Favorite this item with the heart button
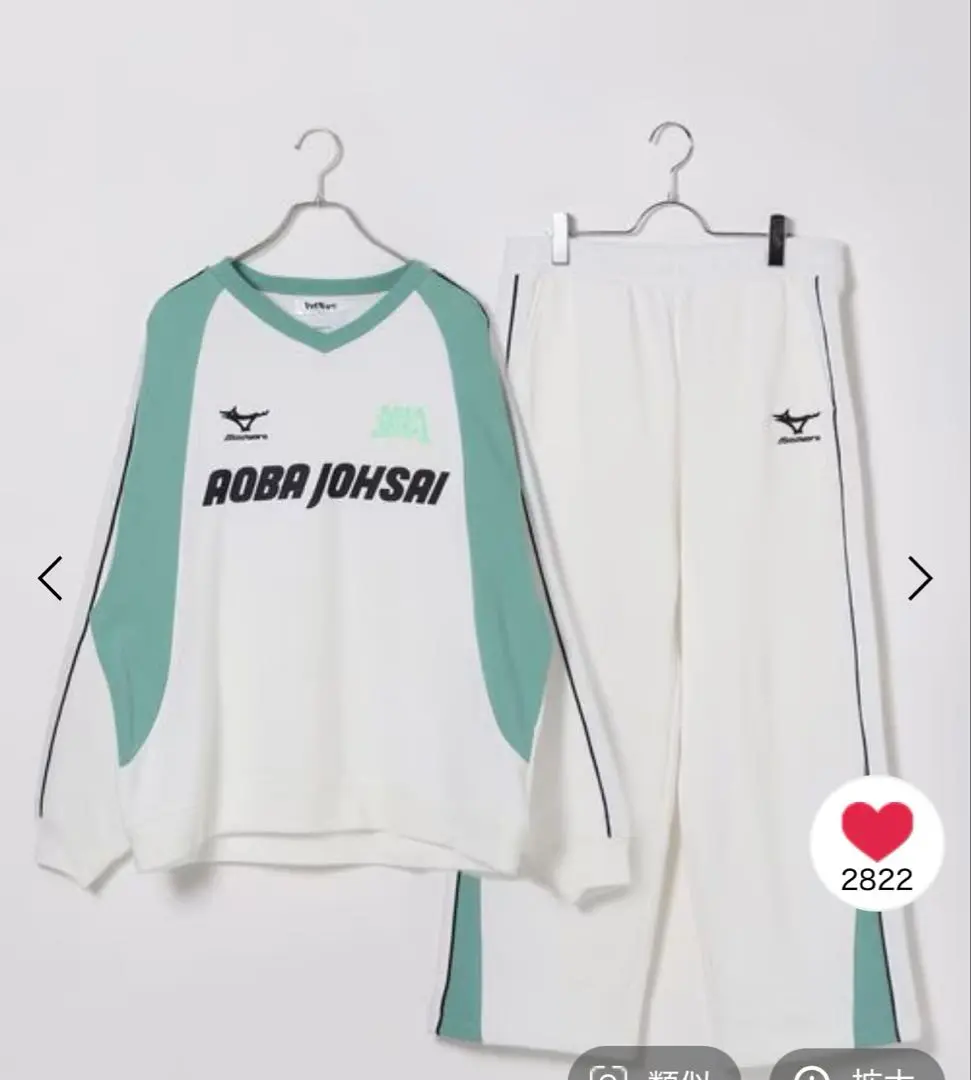This screenshot has height=1080, width=971. coord(876,834)
